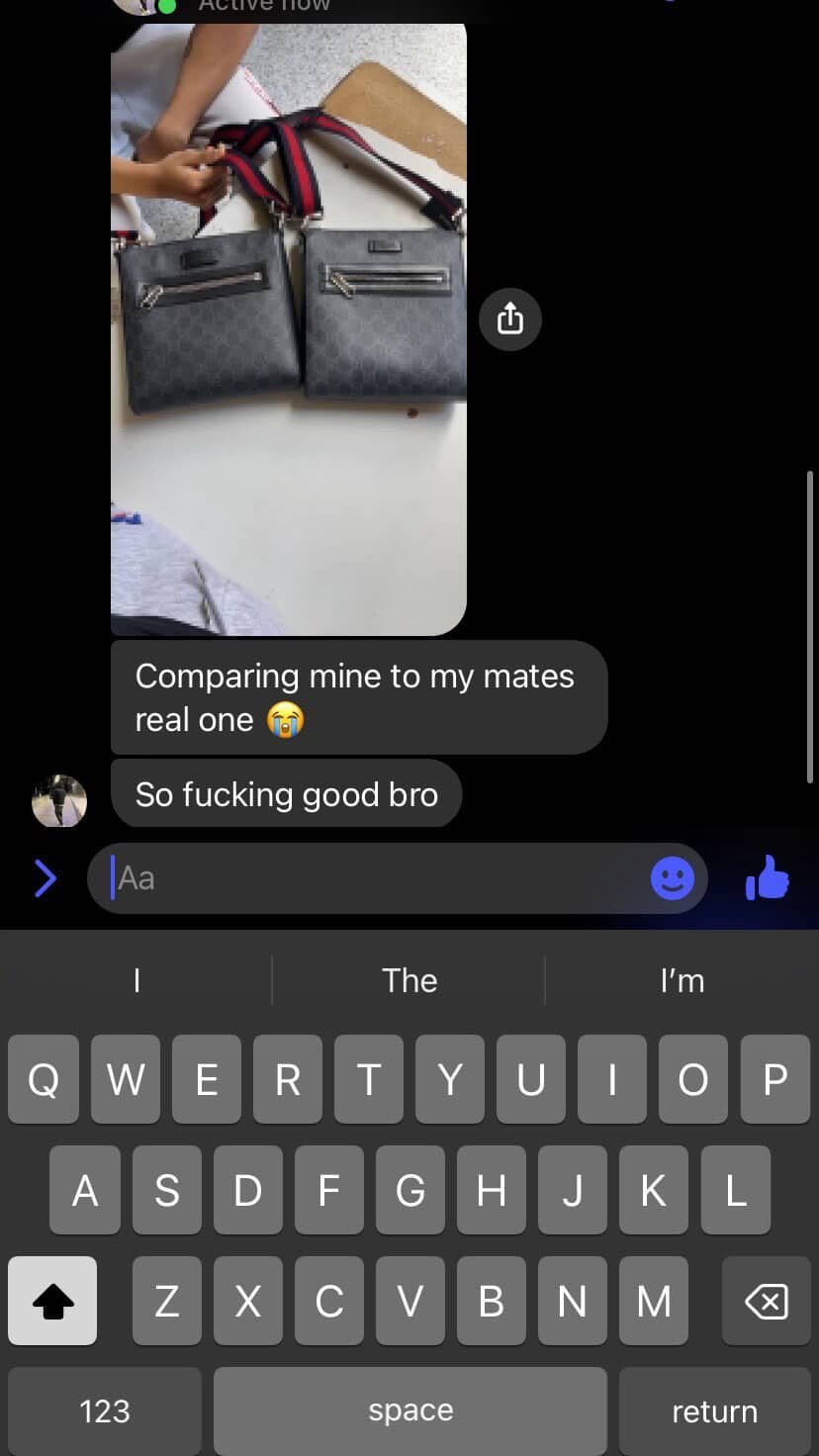Share the bag photo via share icon
This screenshot has width=819, height=1456.
[509, 318]
